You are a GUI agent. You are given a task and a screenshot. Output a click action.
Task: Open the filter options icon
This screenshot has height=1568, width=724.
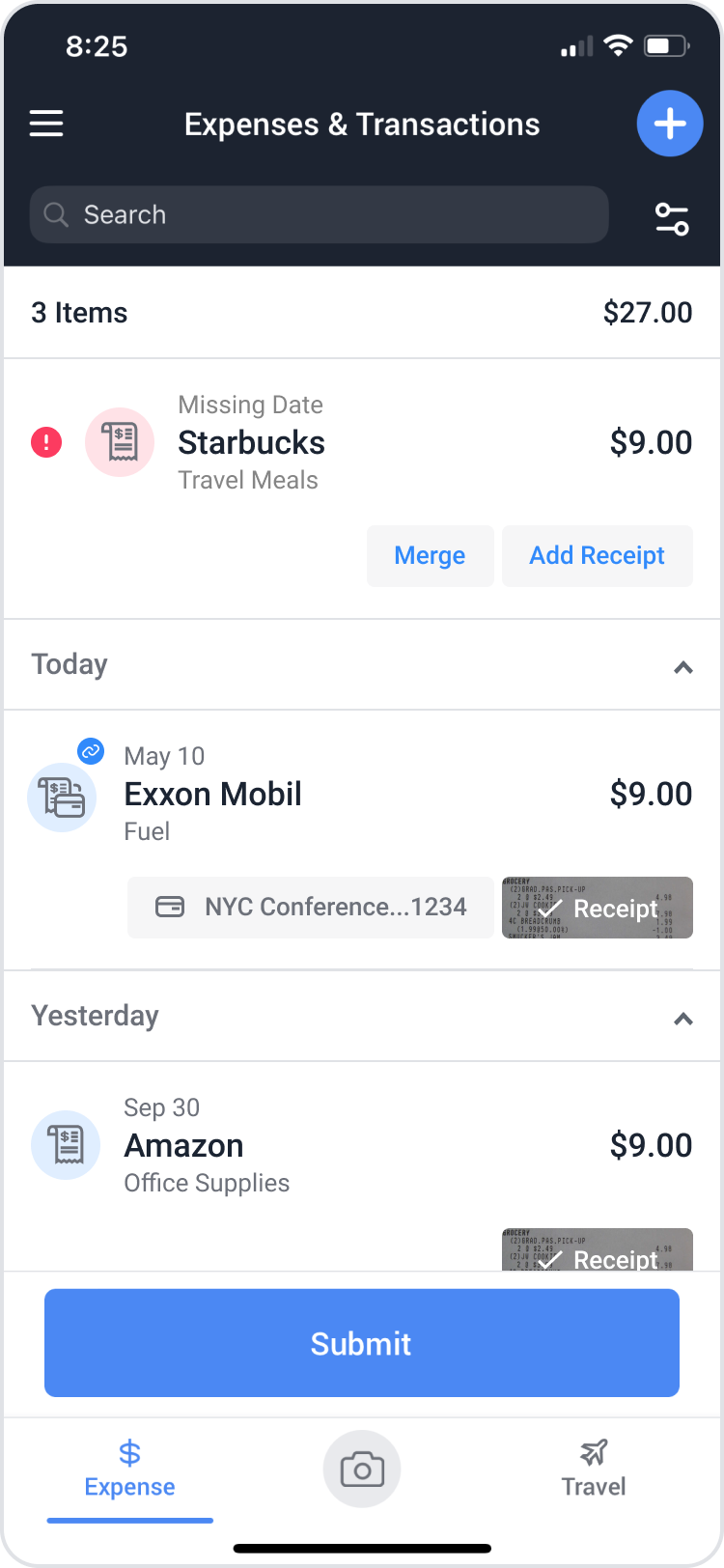tap(672, 218)
